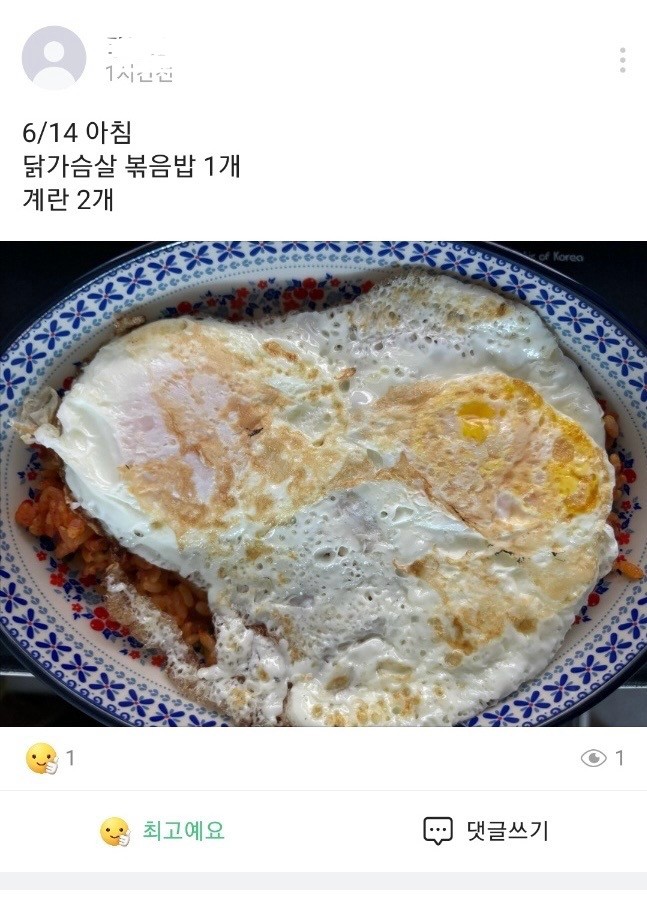Write a comment with 댓글쓰기
Viewport: 647px width, 904px height.
[486, 831]
